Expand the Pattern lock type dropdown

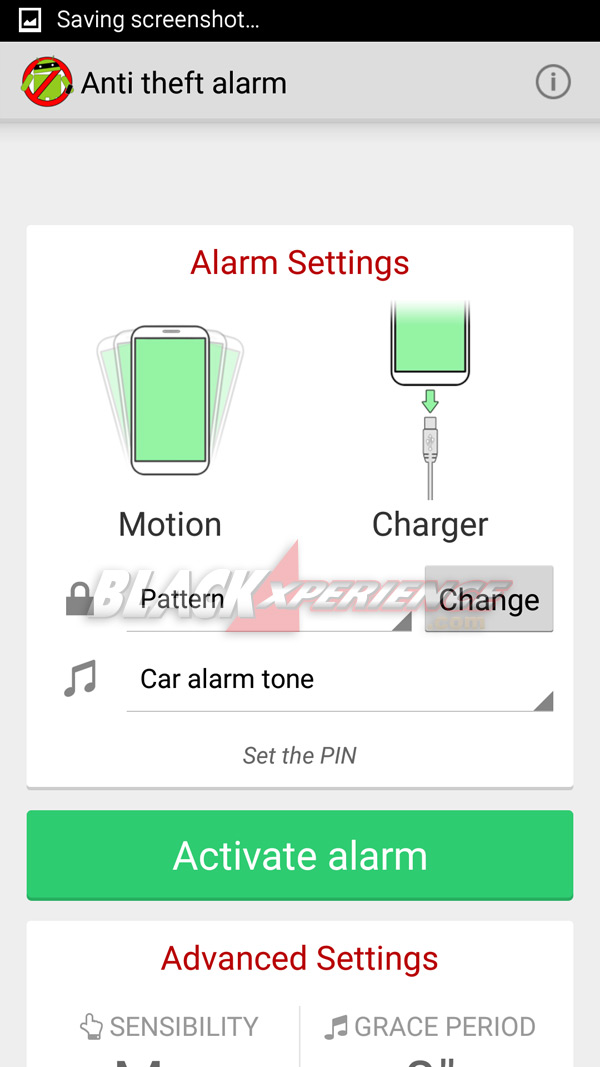pos(268,601)
